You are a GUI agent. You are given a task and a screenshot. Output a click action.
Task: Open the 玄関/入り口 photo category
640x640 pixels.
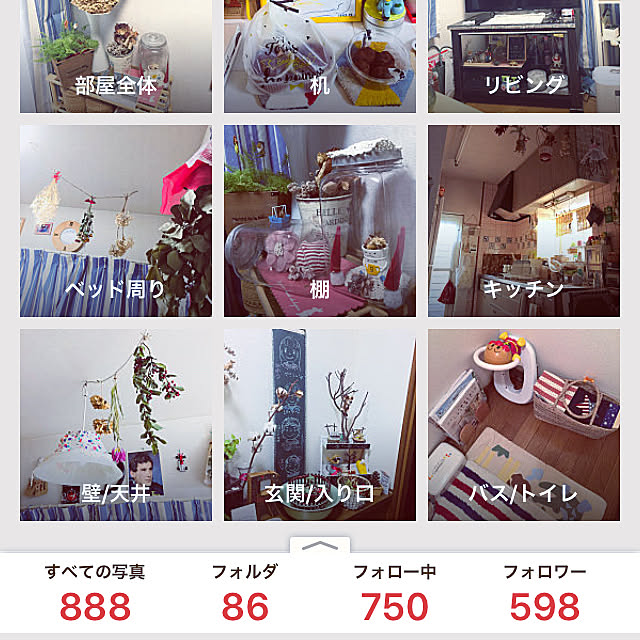(320, 425)
